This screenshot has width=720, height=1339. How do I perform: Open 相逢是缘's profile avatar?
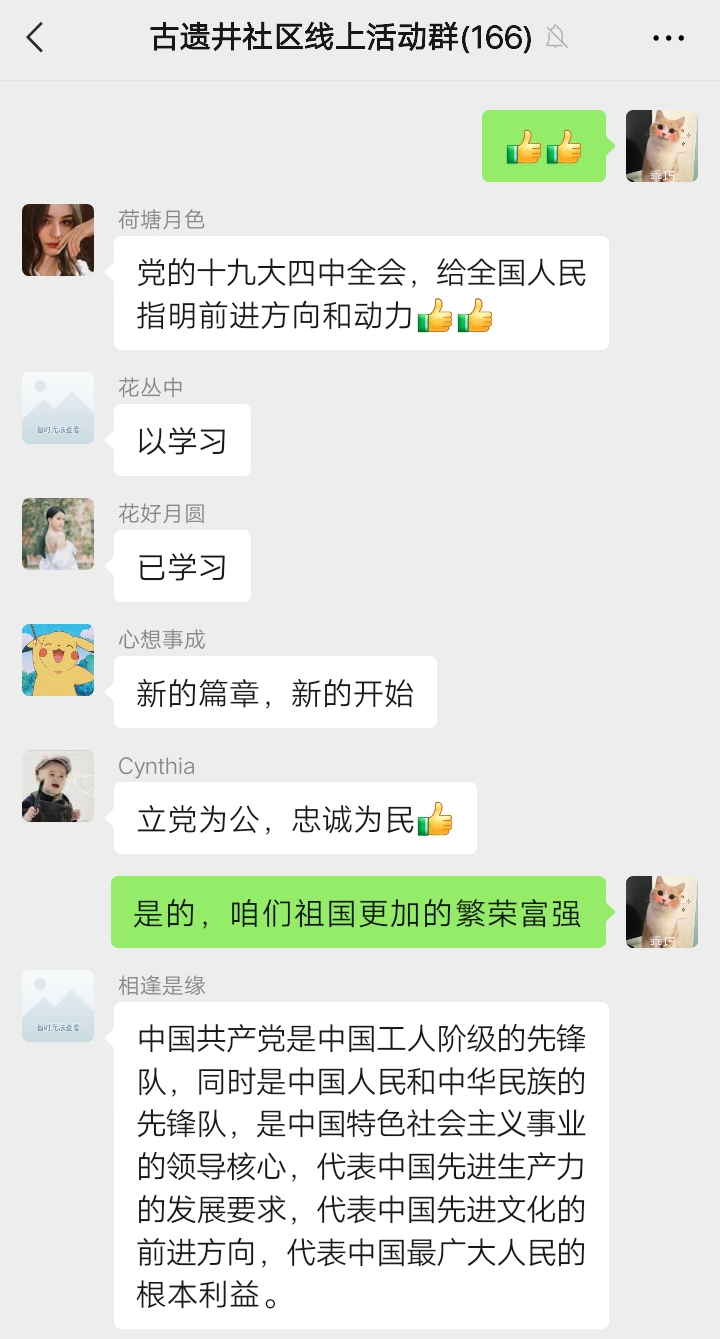tap(58, 1006)
